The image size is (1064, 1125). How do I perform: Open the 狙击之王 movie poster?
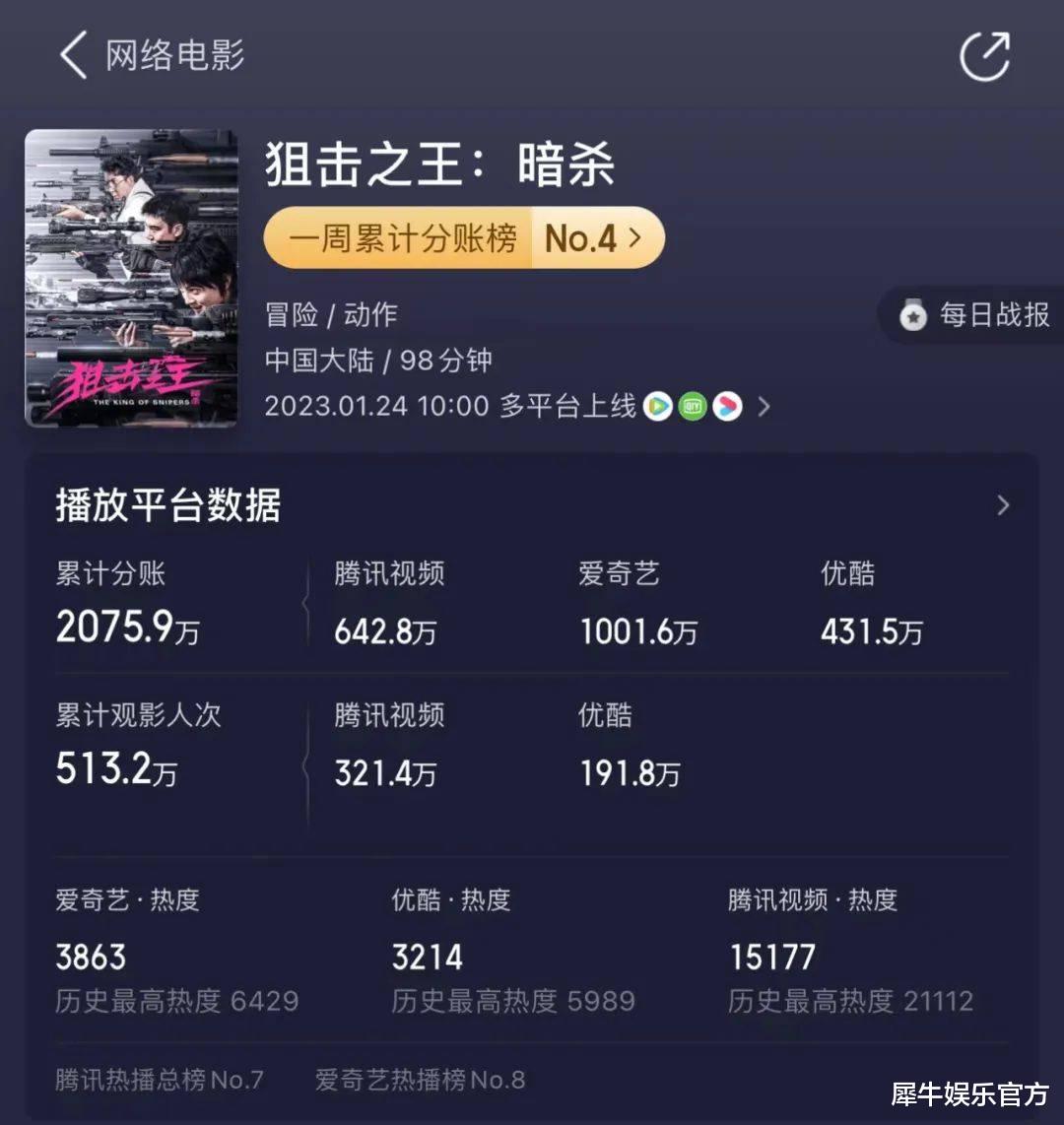click(132, 279)
